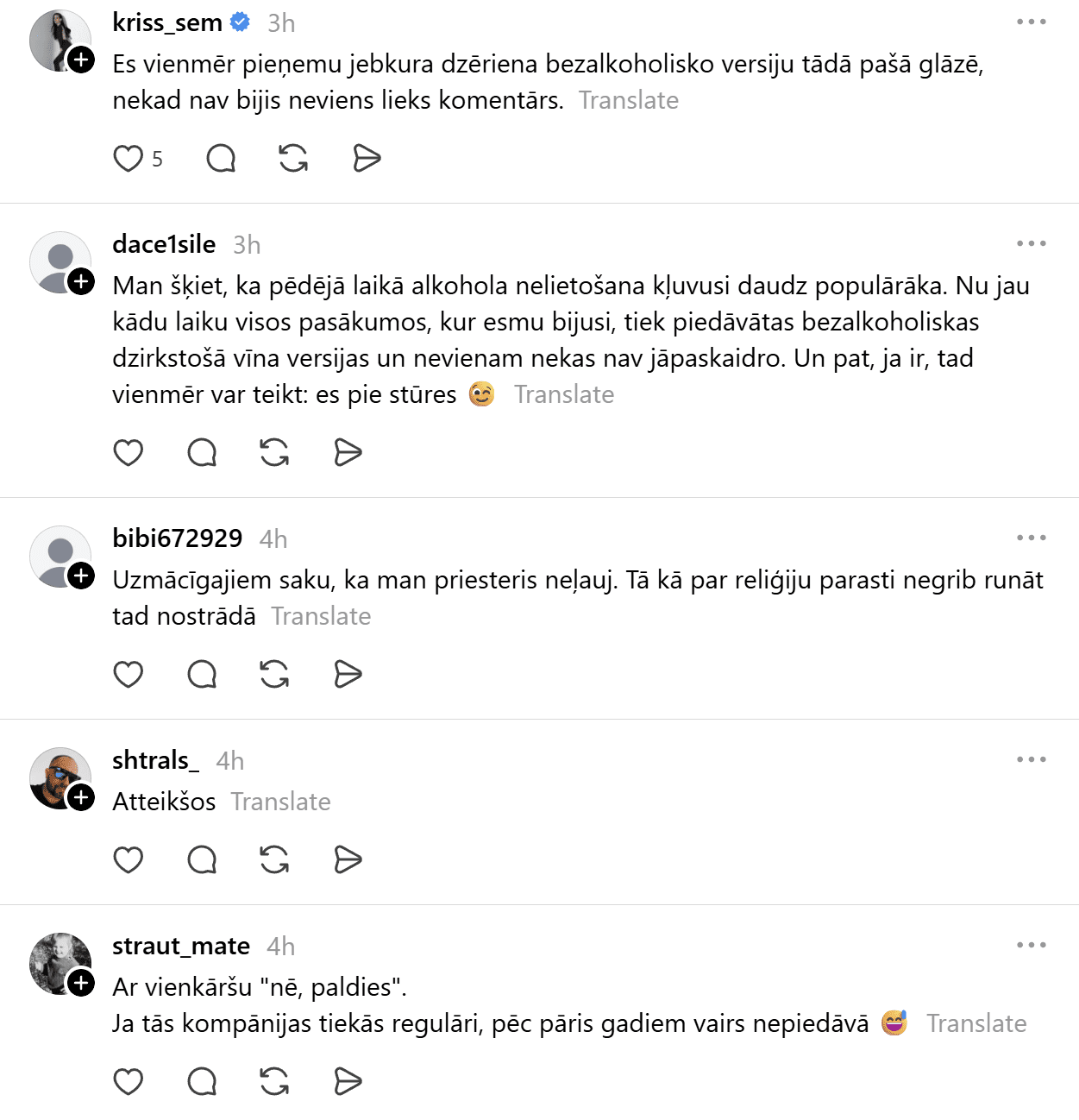Open straut_mate's profile via username
This screenshot has width=1079, height=1120.
coord(181,947)
